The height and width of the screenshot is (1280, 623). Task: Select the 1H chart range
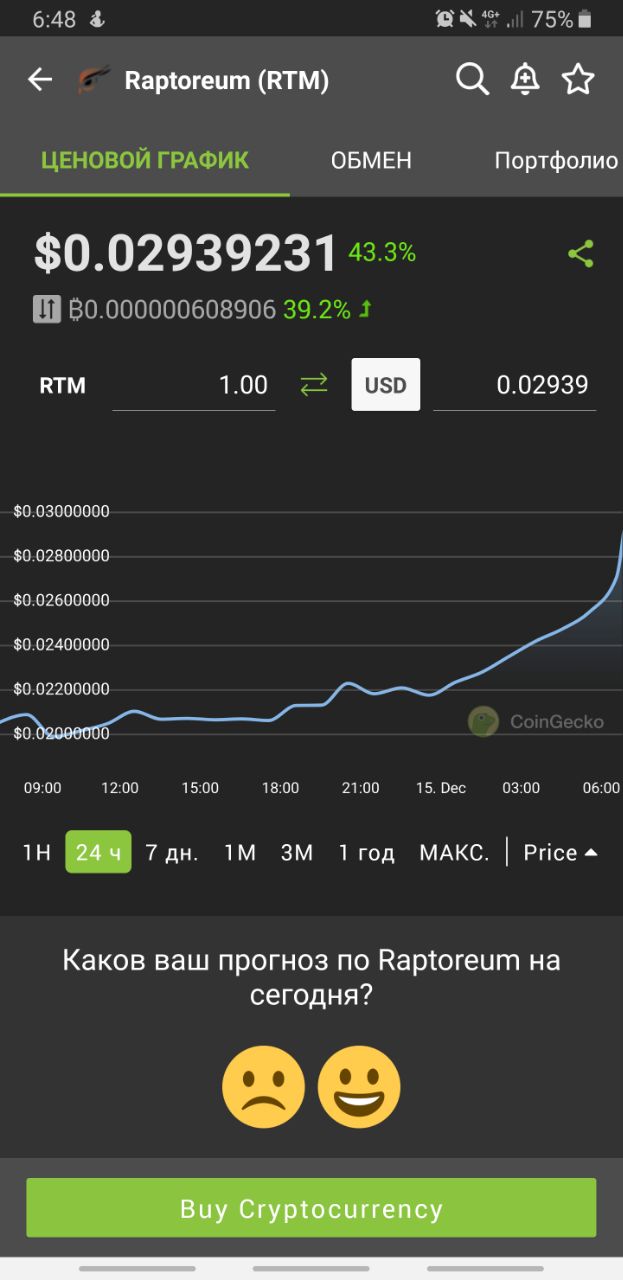(x=36, y=853)
